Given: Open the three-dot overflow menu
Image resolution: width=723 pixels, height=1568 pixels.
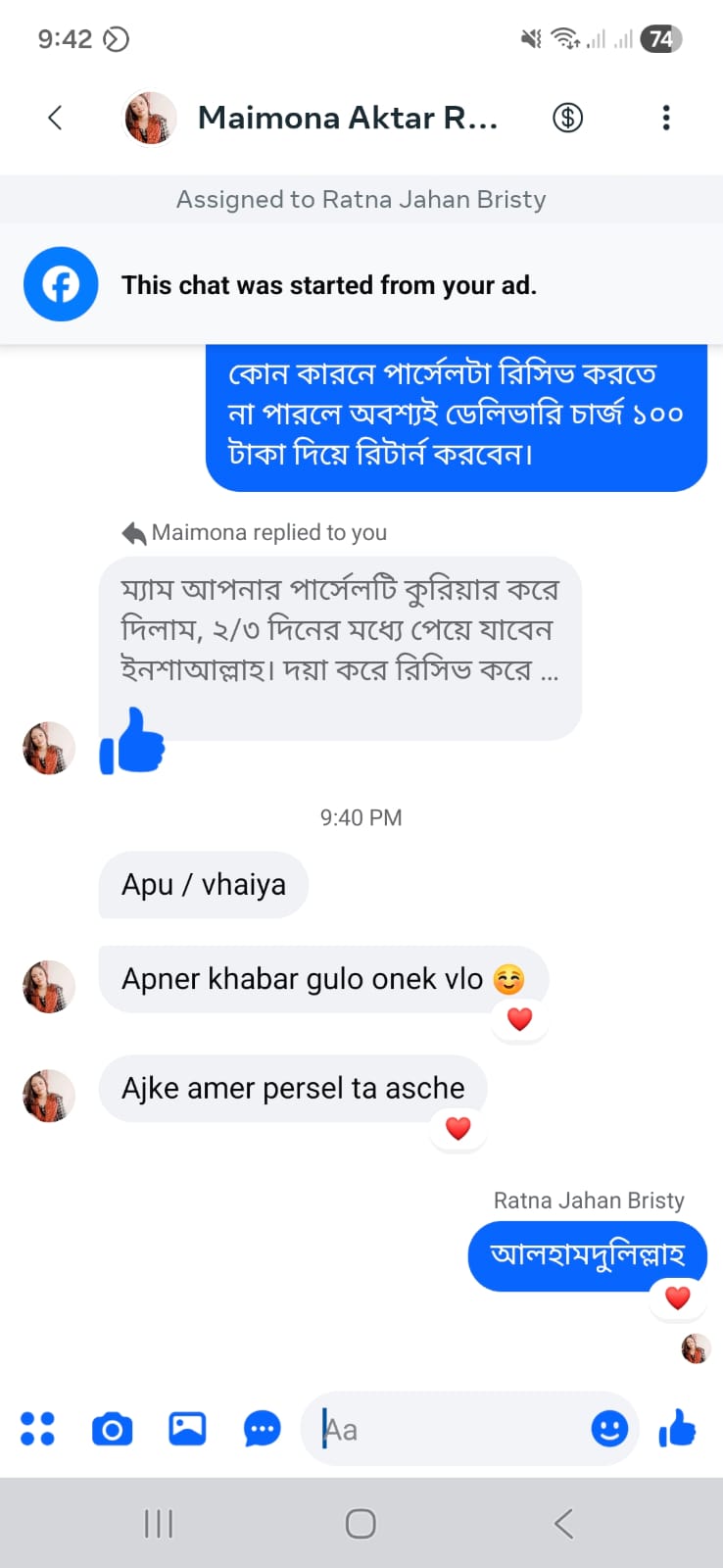Looking at the screenshot, I should [666, 118].
